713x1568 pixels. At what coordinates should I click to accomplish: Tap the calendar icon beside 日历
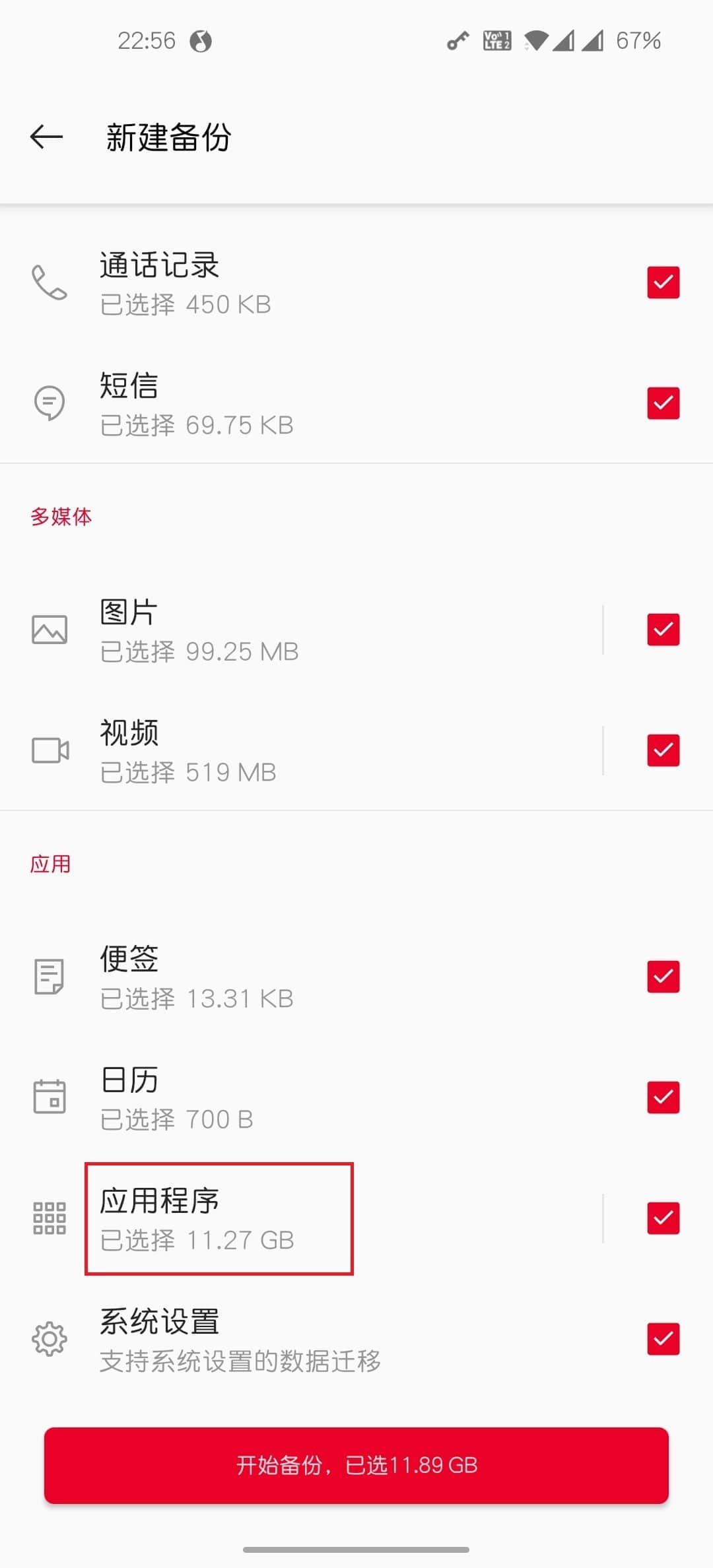coord(50,1095)
